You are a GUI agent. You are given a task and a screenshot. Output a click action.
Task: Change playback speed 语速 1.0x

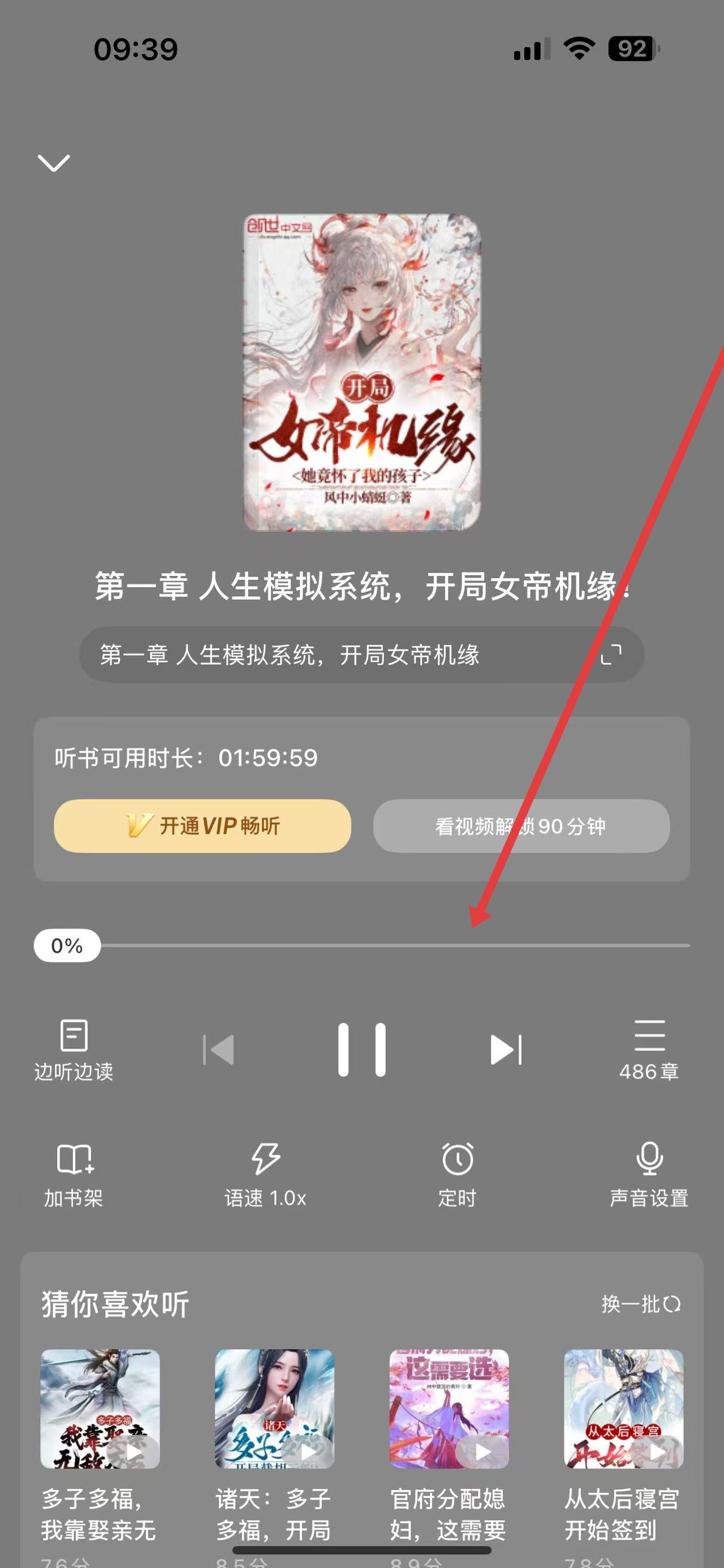coord(265,1173)
